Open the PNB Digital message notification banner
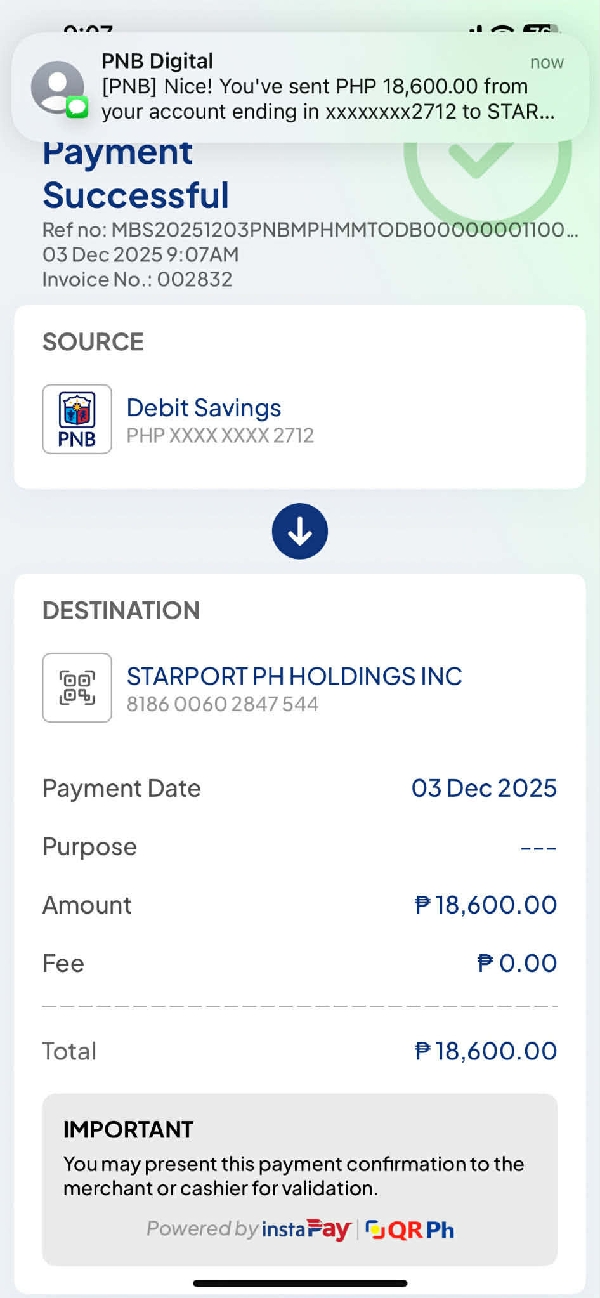Screen dimensions: 600x1298 [300, 88]
